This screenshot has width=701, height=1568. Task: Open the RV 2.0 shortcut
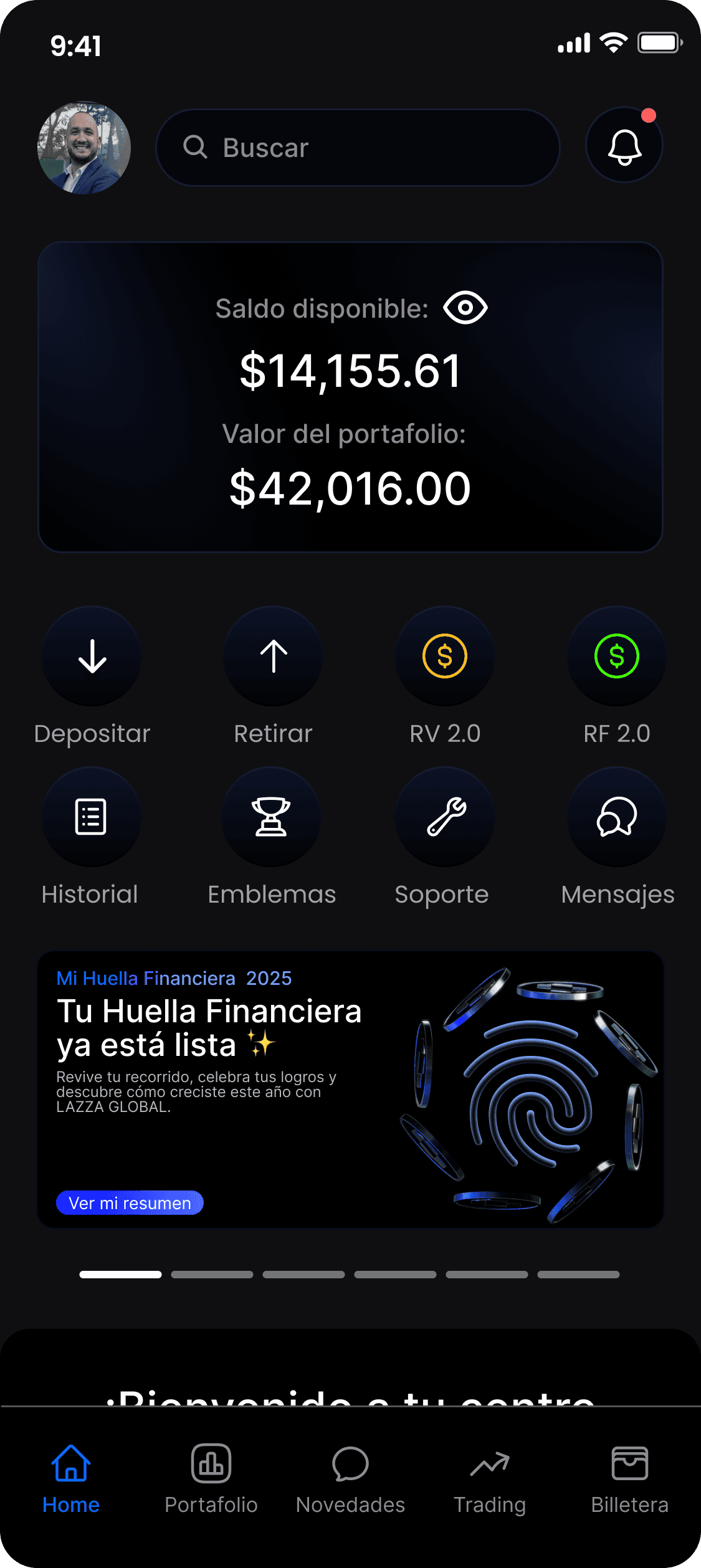tap(445, 657)
